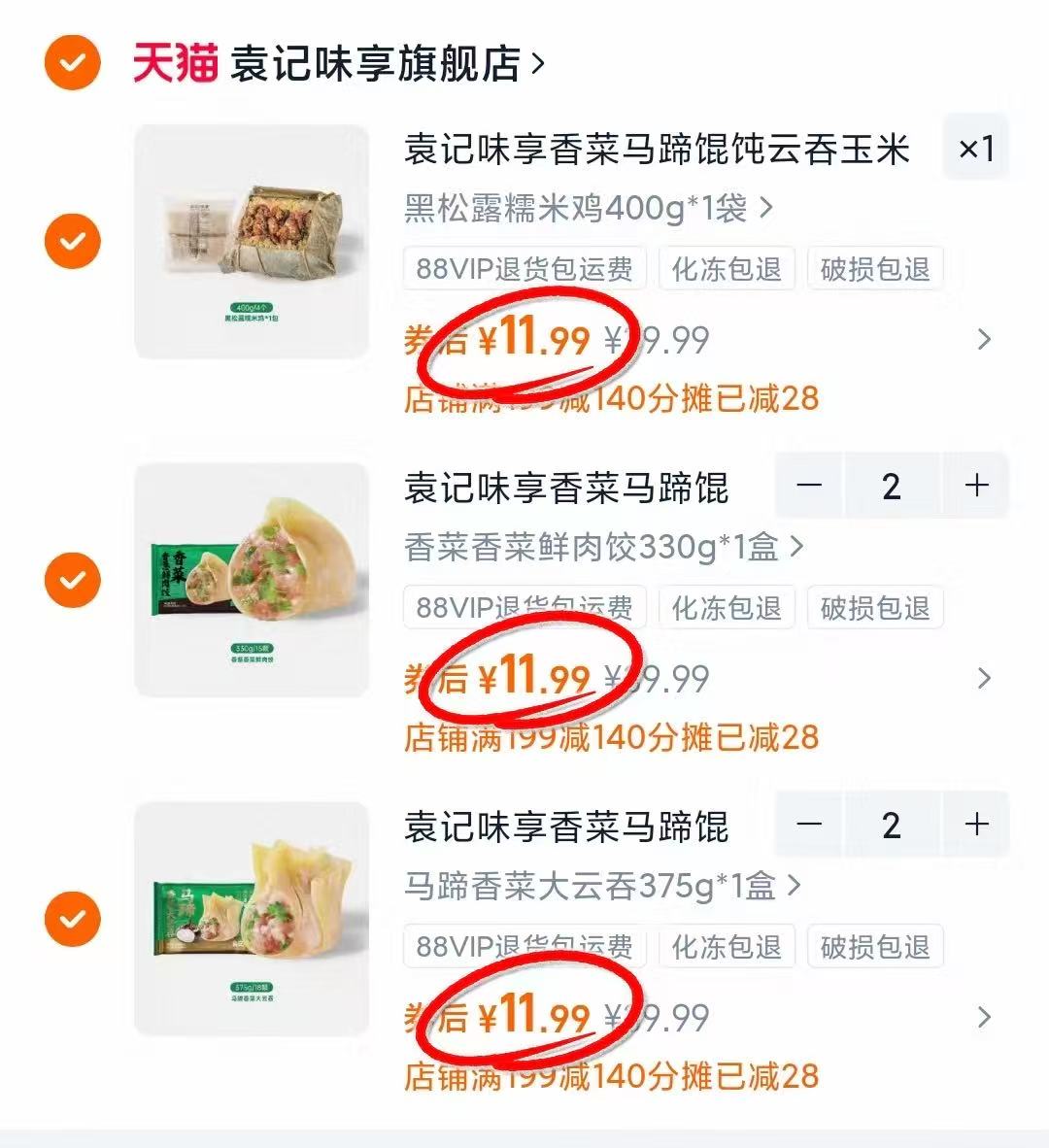Click the ×1 quantity indicator on first item
The width and height of the screenshot is (1049, 1148).
click(x=976, y=149)
